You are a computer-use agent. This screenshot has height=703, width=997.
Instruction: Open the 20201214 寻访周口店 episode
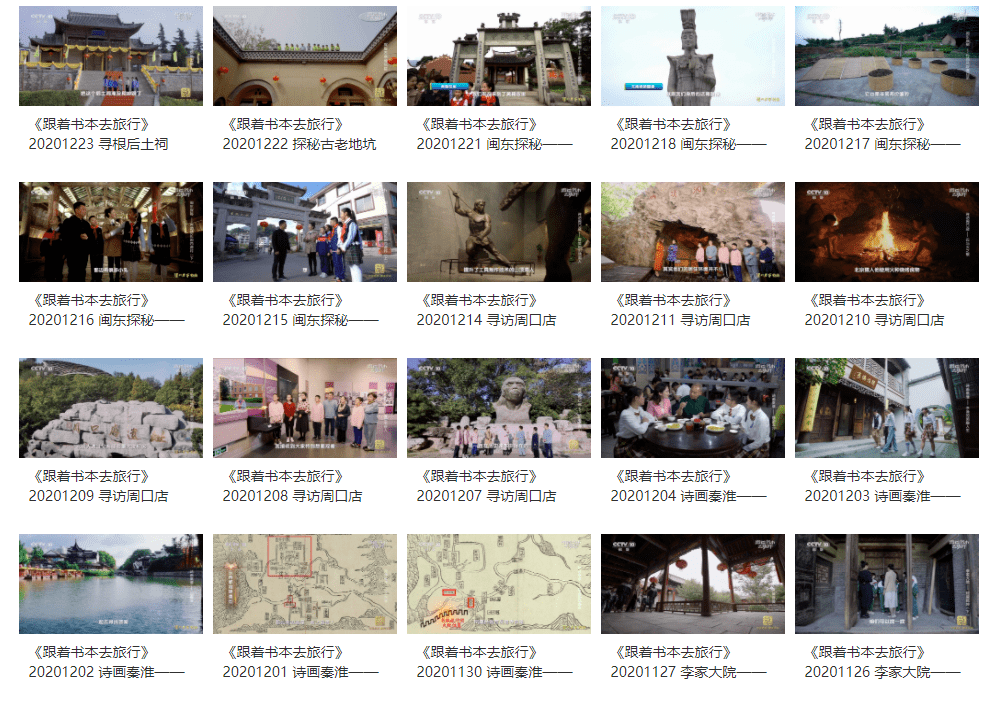click(498, 232)
